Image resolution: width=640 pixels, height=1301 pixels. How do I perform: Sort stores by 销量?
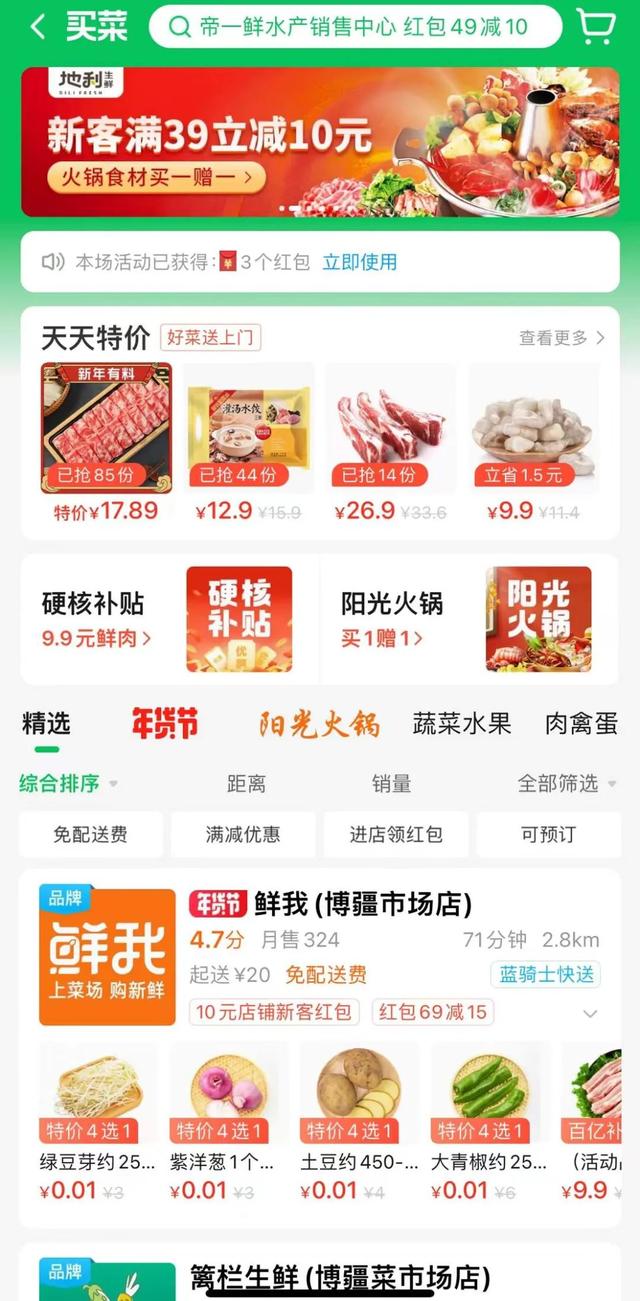pyautogui.click(x=391, y=784)
